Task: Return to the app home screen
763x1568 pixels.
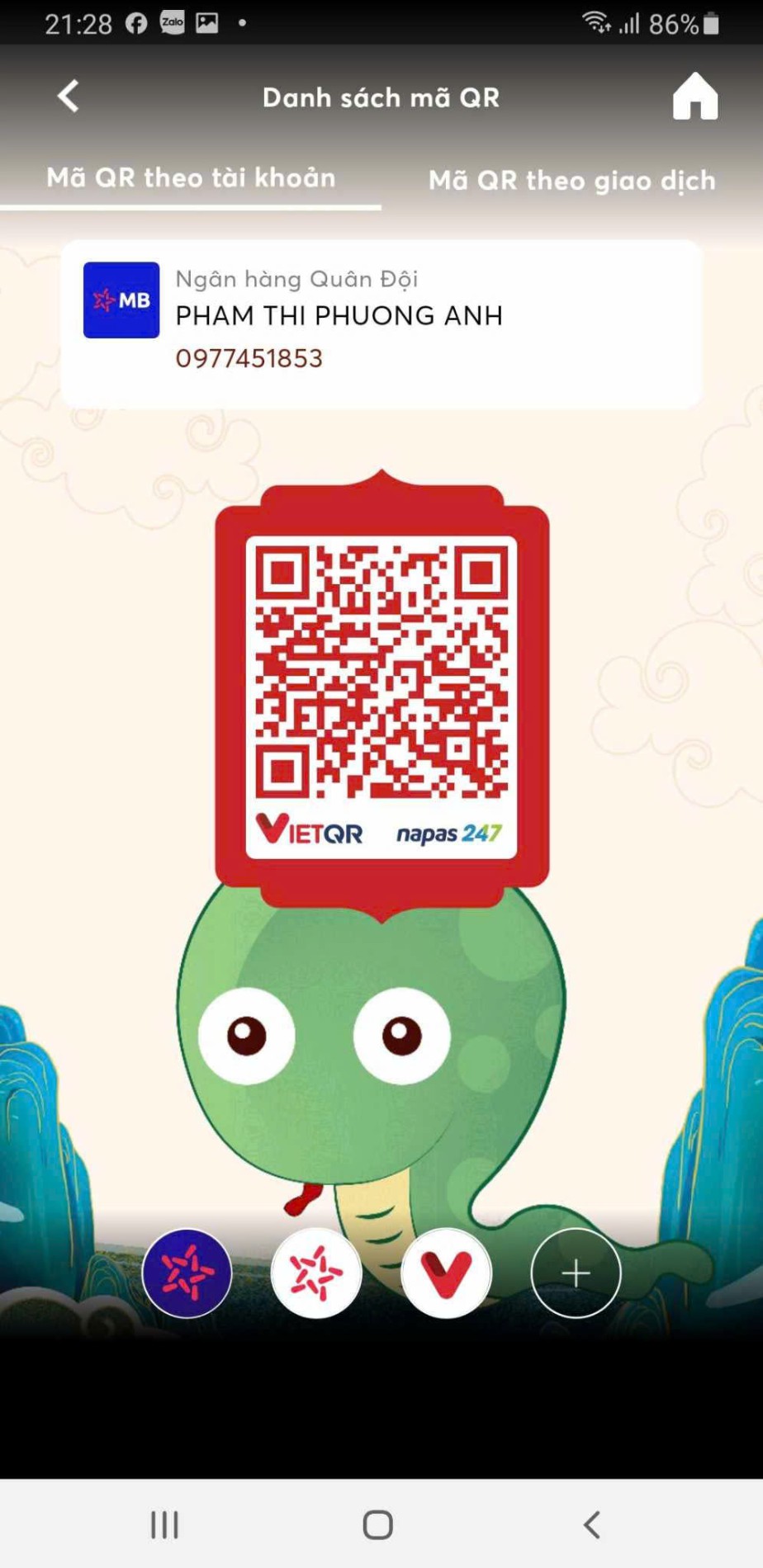Action: click(x=694, y=97)
